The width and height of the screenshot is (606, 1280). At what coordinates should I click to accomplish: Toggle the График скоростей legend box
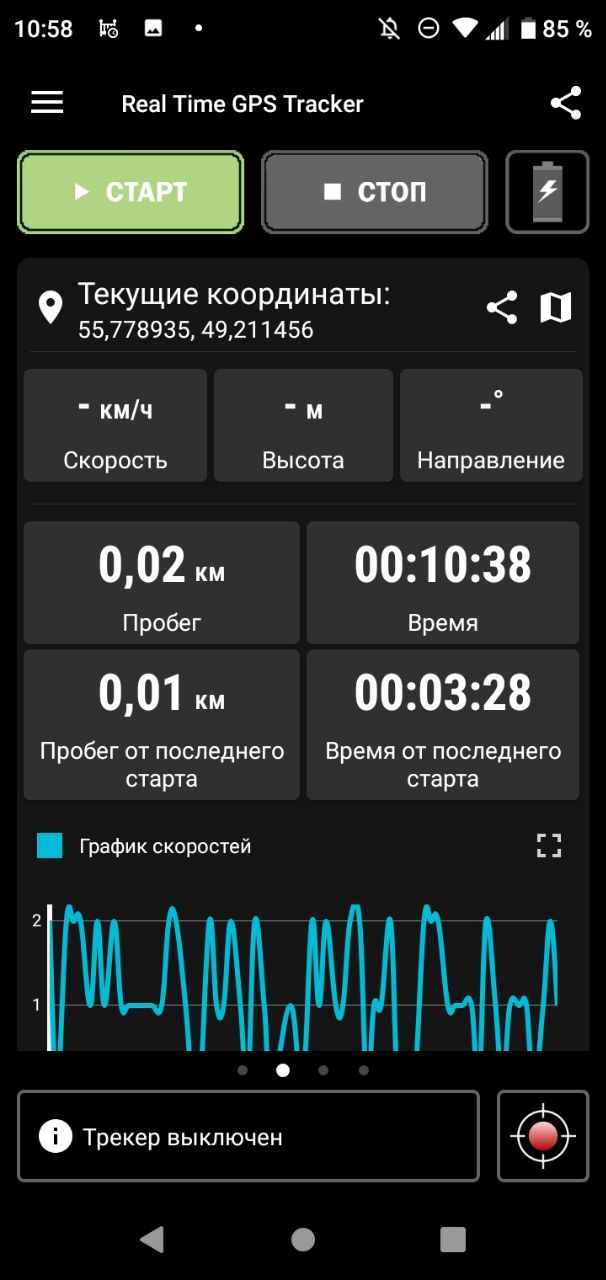(x=50, y=846)
